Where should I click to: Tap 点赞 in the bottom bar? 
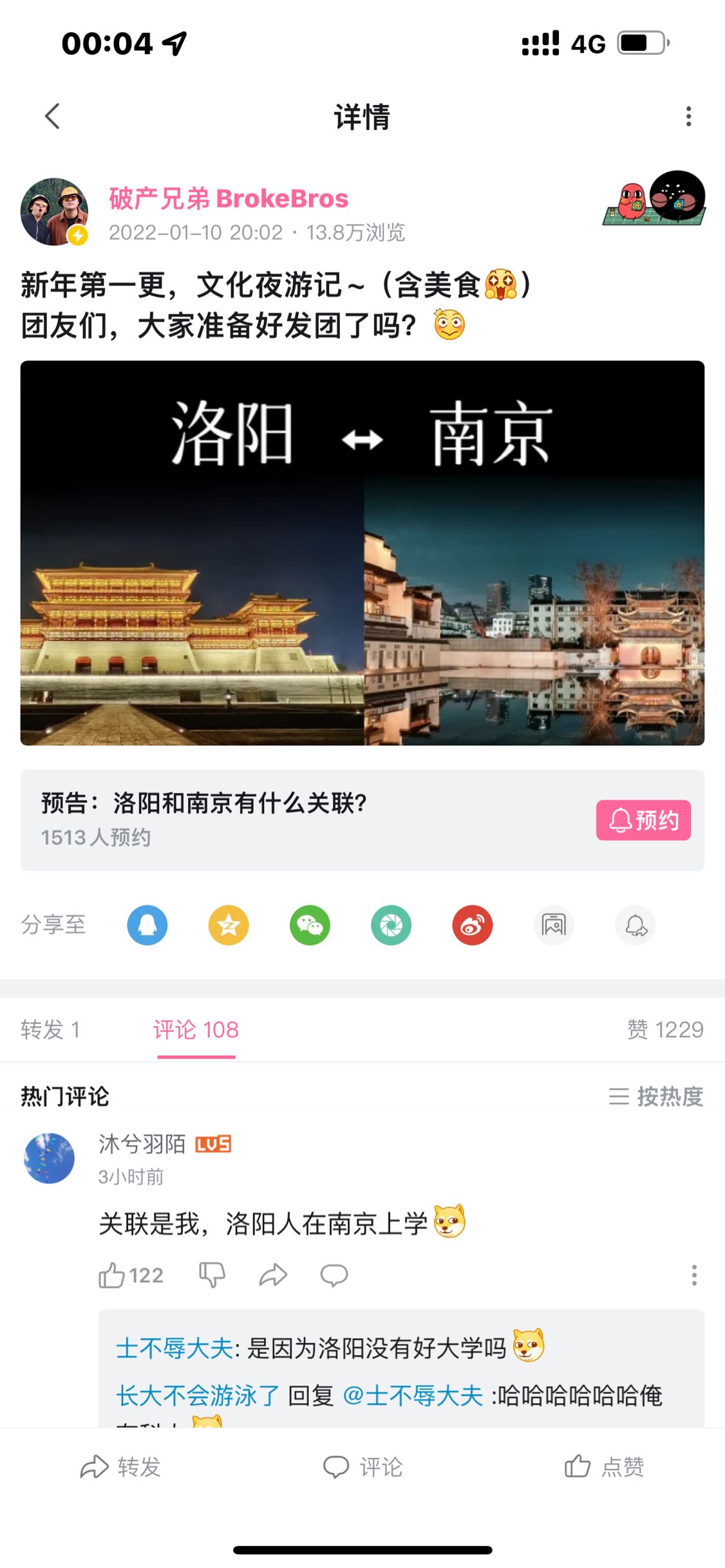point(604,1467)
